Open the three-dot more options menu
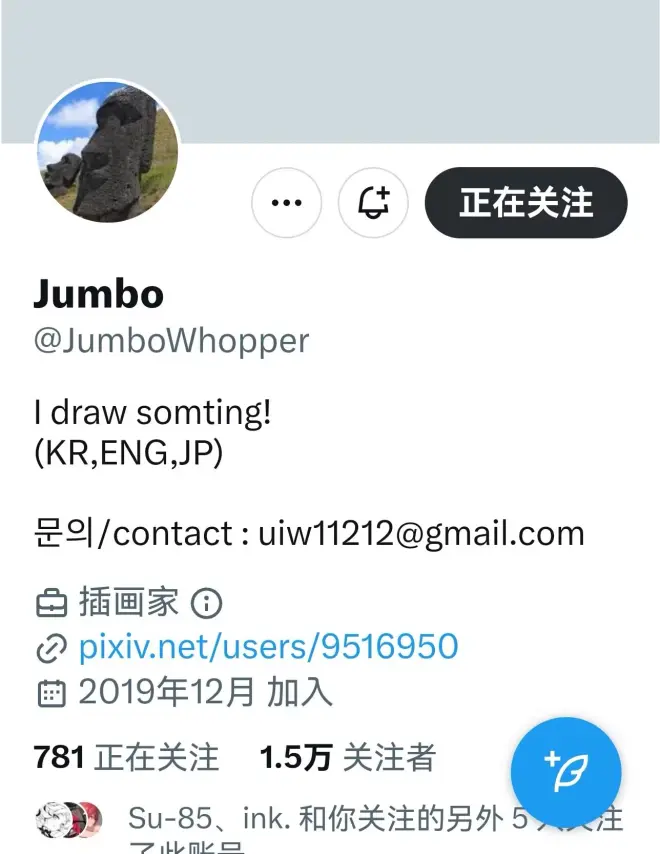 click(x=286, y=203)
